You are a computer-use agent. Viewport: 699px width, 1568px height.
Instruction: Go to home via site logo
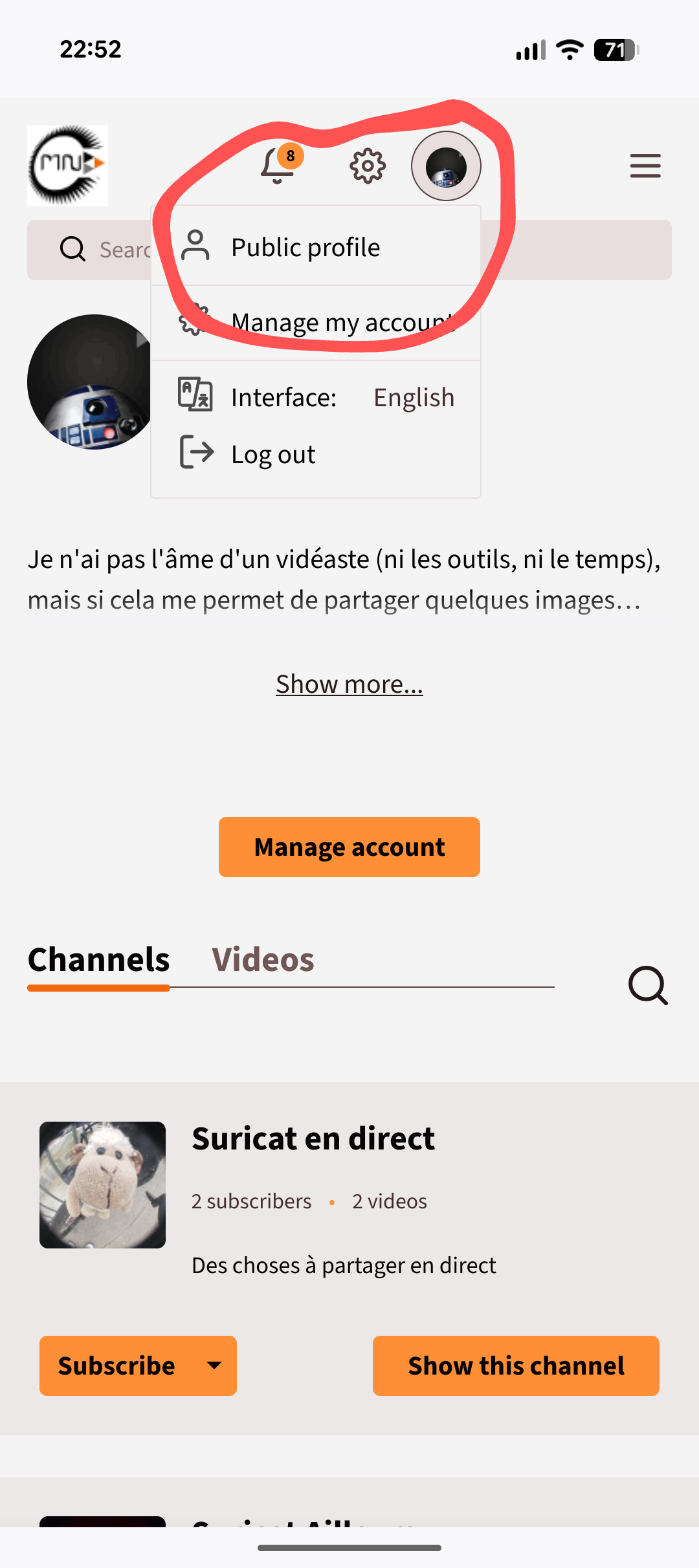point(67,166)
